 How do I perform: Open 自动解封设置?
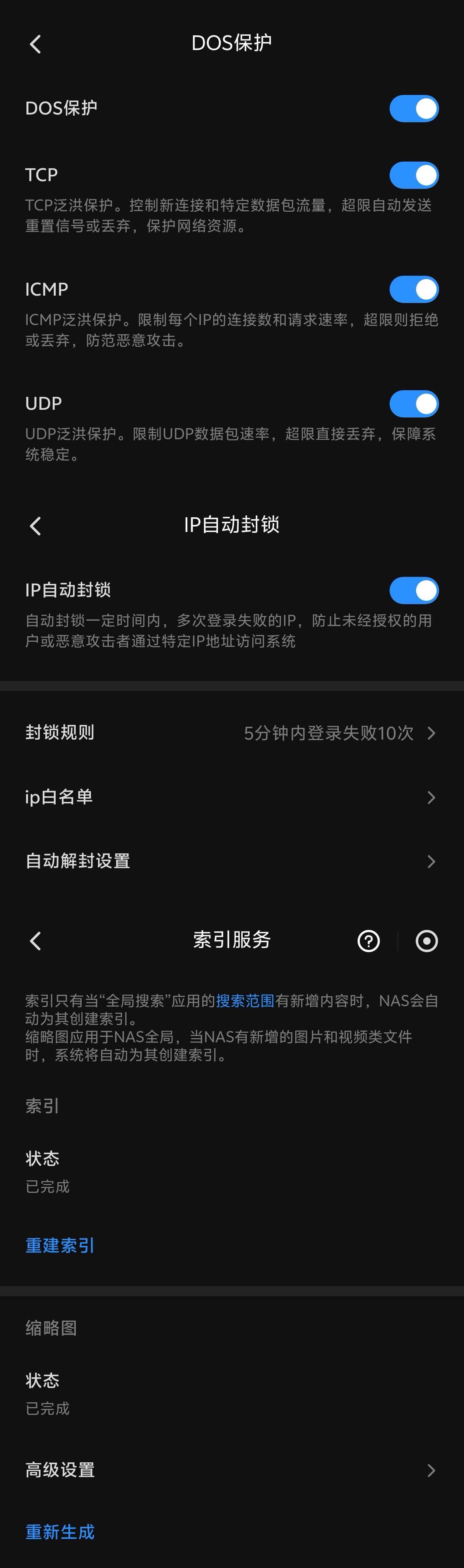231,861
